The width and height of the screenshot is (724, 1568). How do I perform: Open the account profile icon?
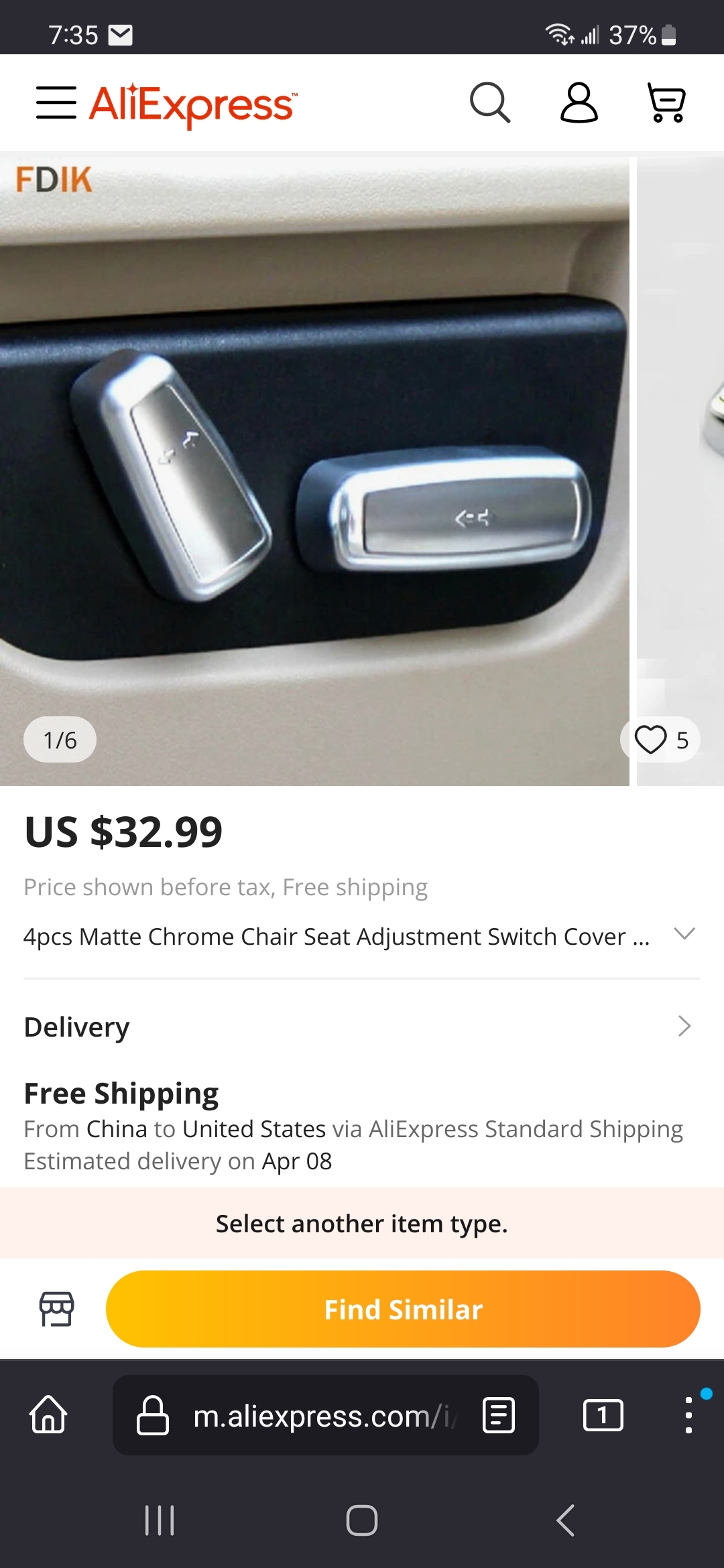click(579, 103)
